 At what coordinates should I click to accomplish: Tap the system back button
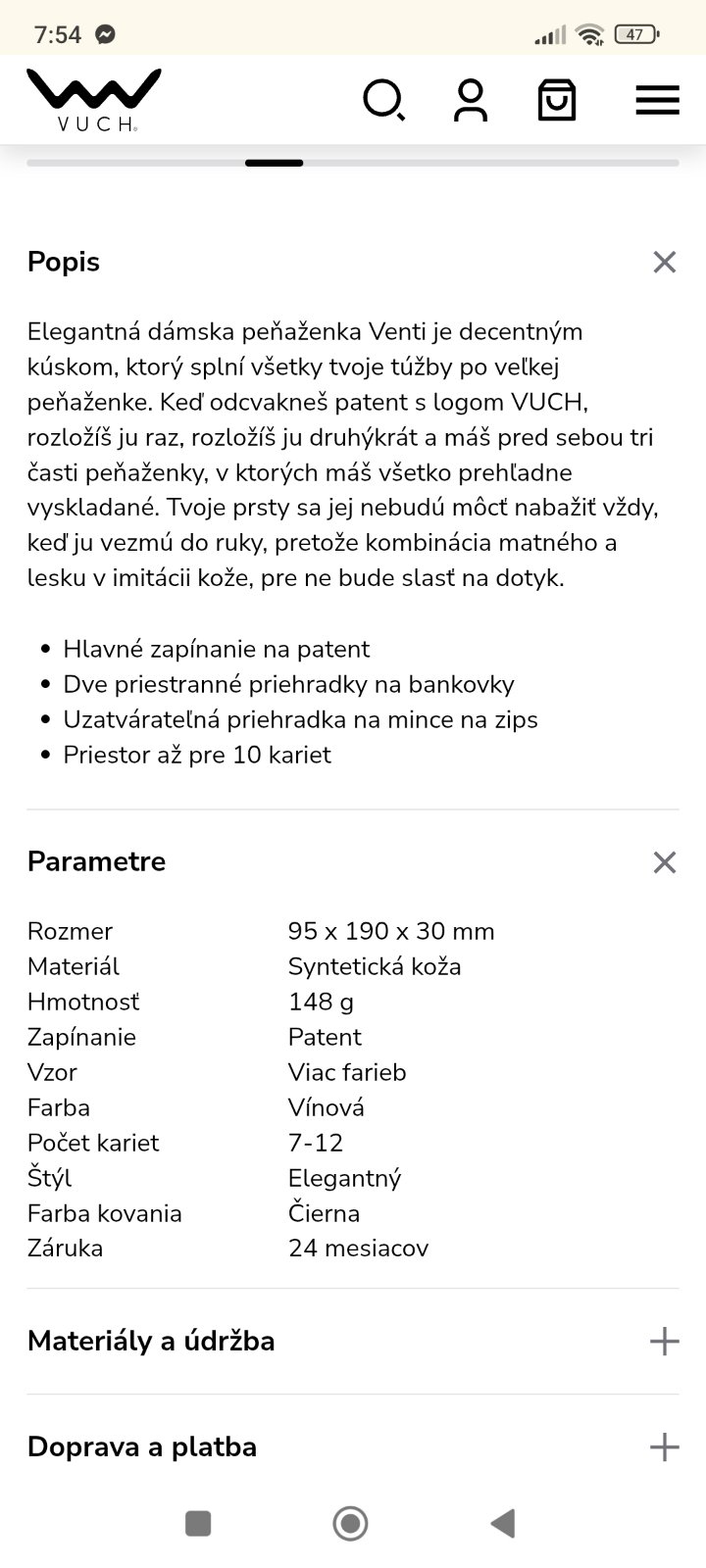point(503,1523)
